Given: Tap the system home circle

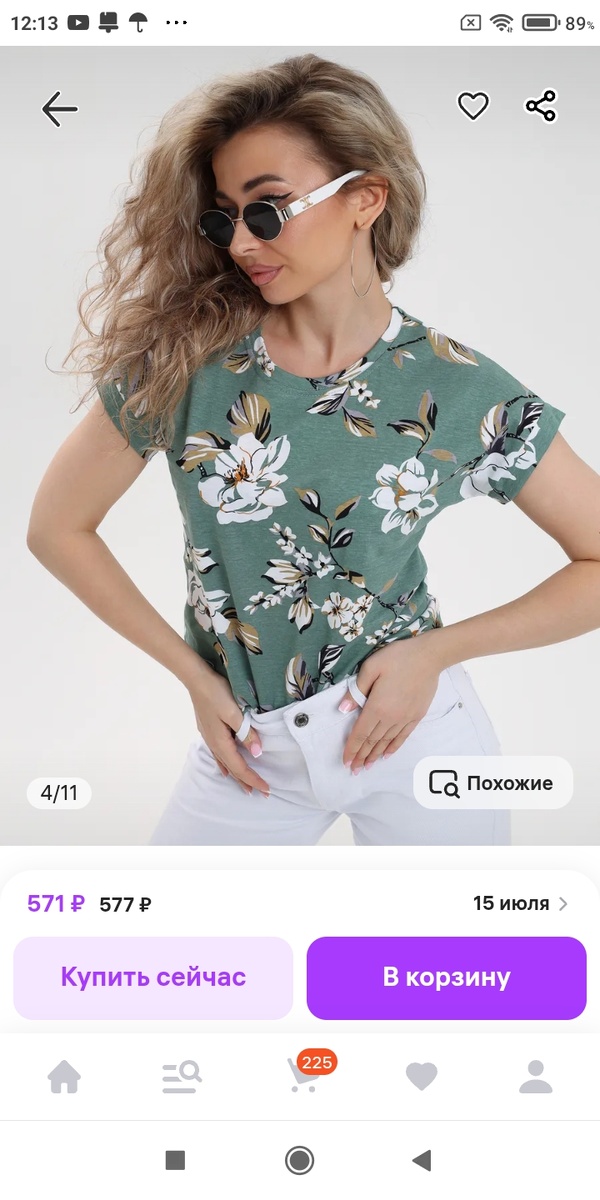Looking at the screenshot, I should [299, 1160].
